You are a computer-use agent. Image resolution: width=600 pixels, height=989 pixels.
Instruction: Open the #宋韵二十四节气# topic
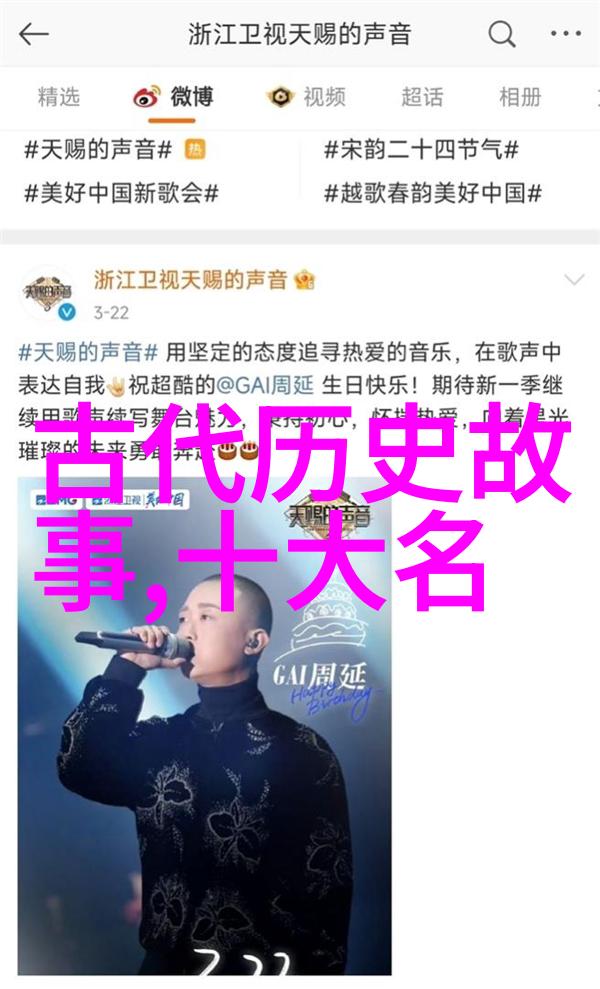pyautogui.click(x=421, y=151)
